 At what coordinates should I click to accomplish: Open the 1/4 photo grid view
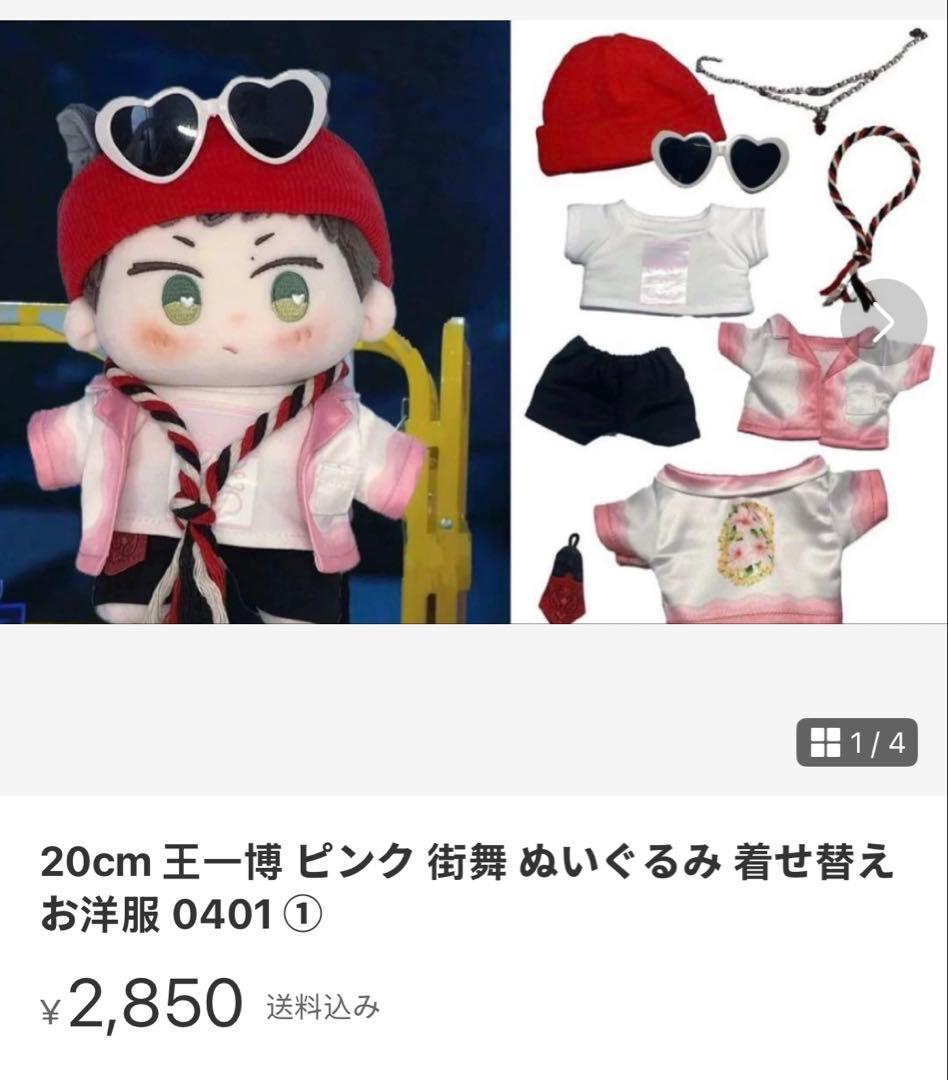coord(857,743)
